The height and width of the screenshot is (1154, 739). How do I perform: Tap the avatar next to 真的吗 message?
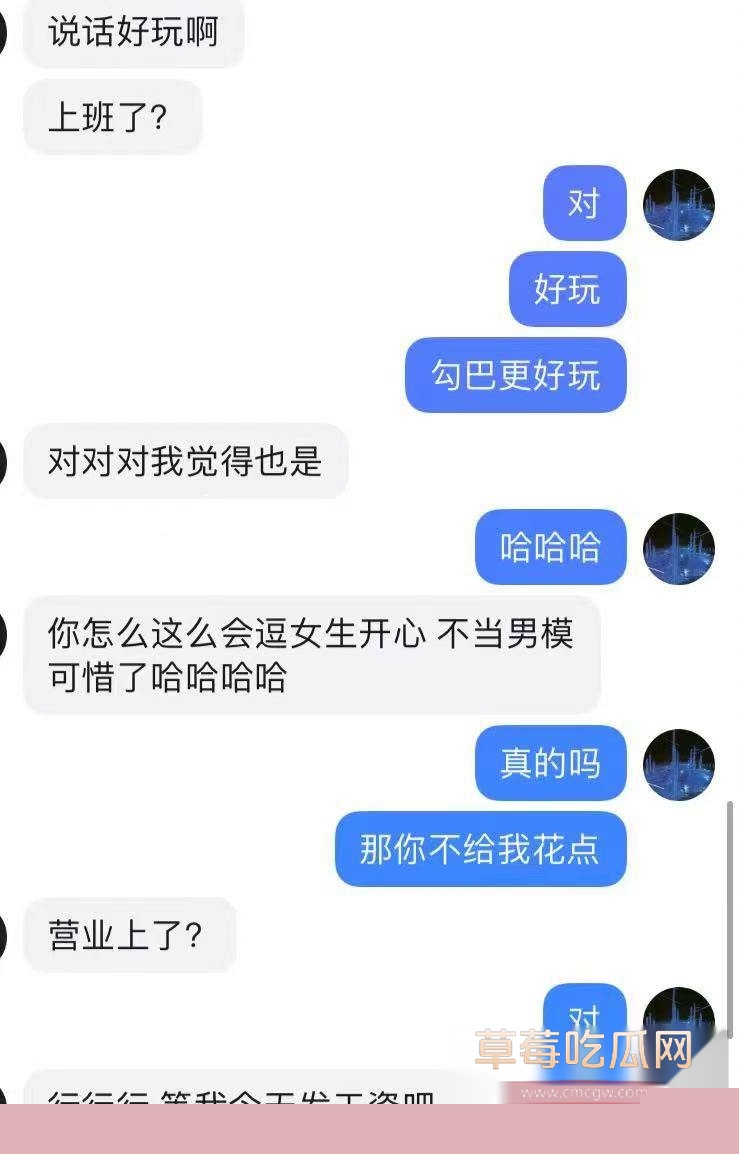[678, 764]
